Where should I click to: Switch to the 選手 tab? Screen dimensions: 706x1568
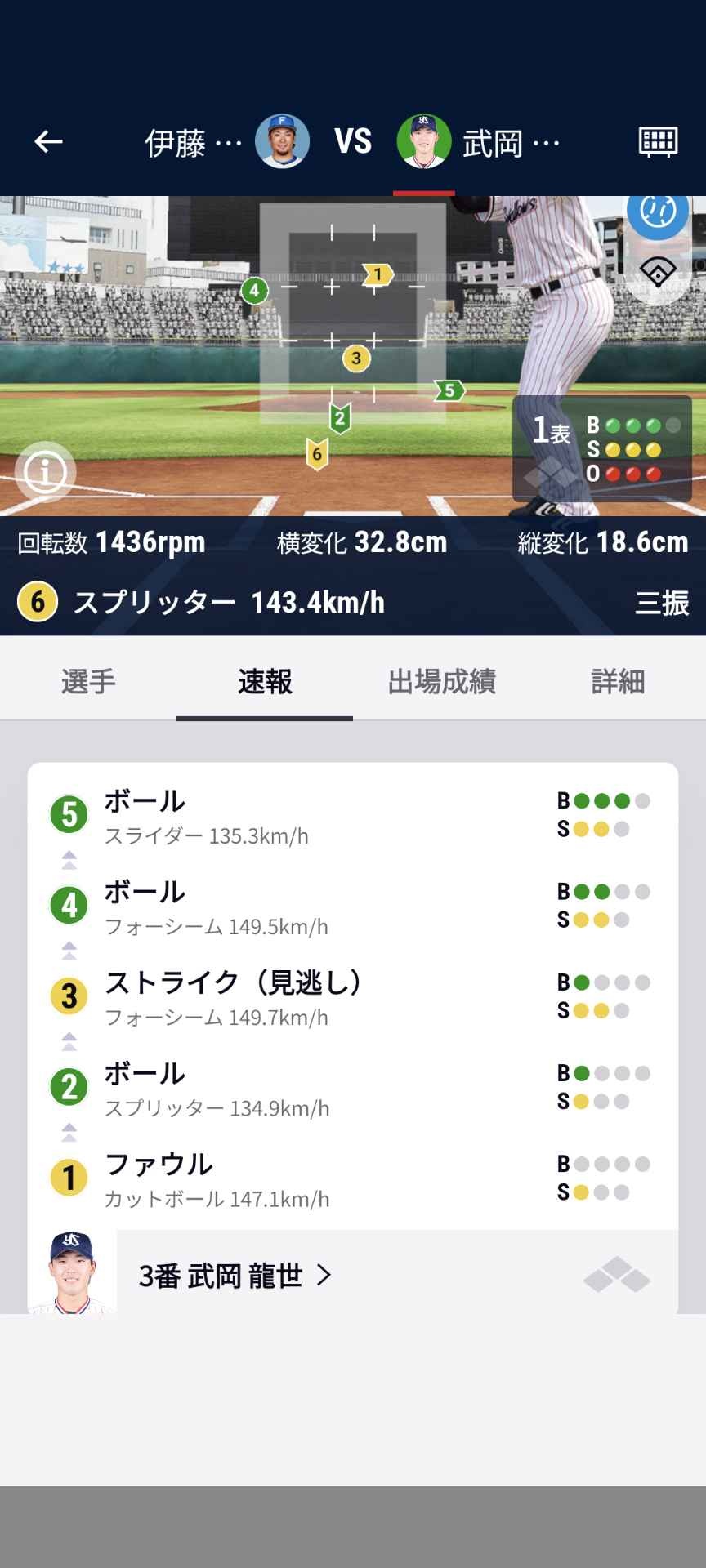click(x=88, y=681)
